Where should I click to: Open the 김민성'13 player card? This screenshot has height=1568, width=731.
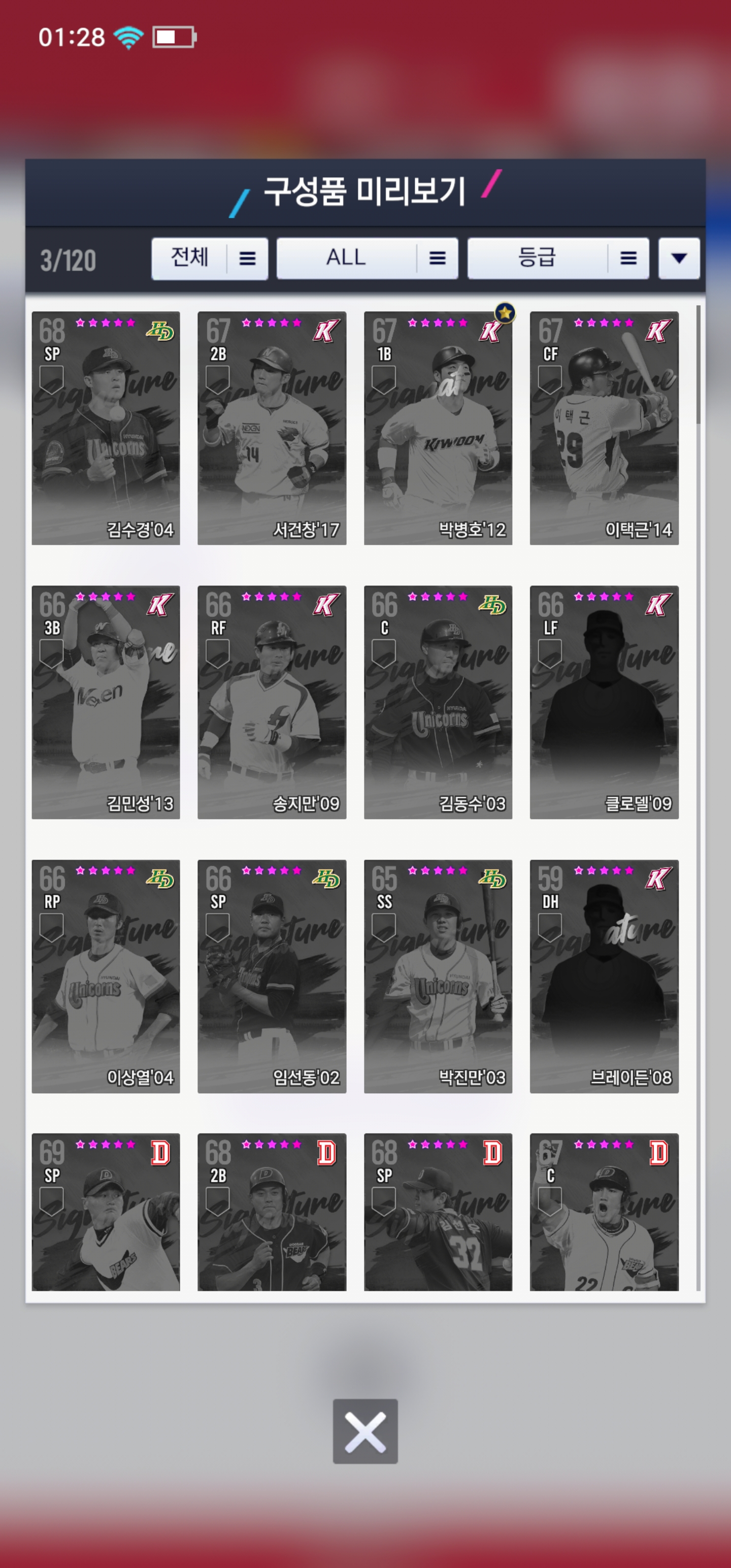pyautogui.click(x=106, y=702)
